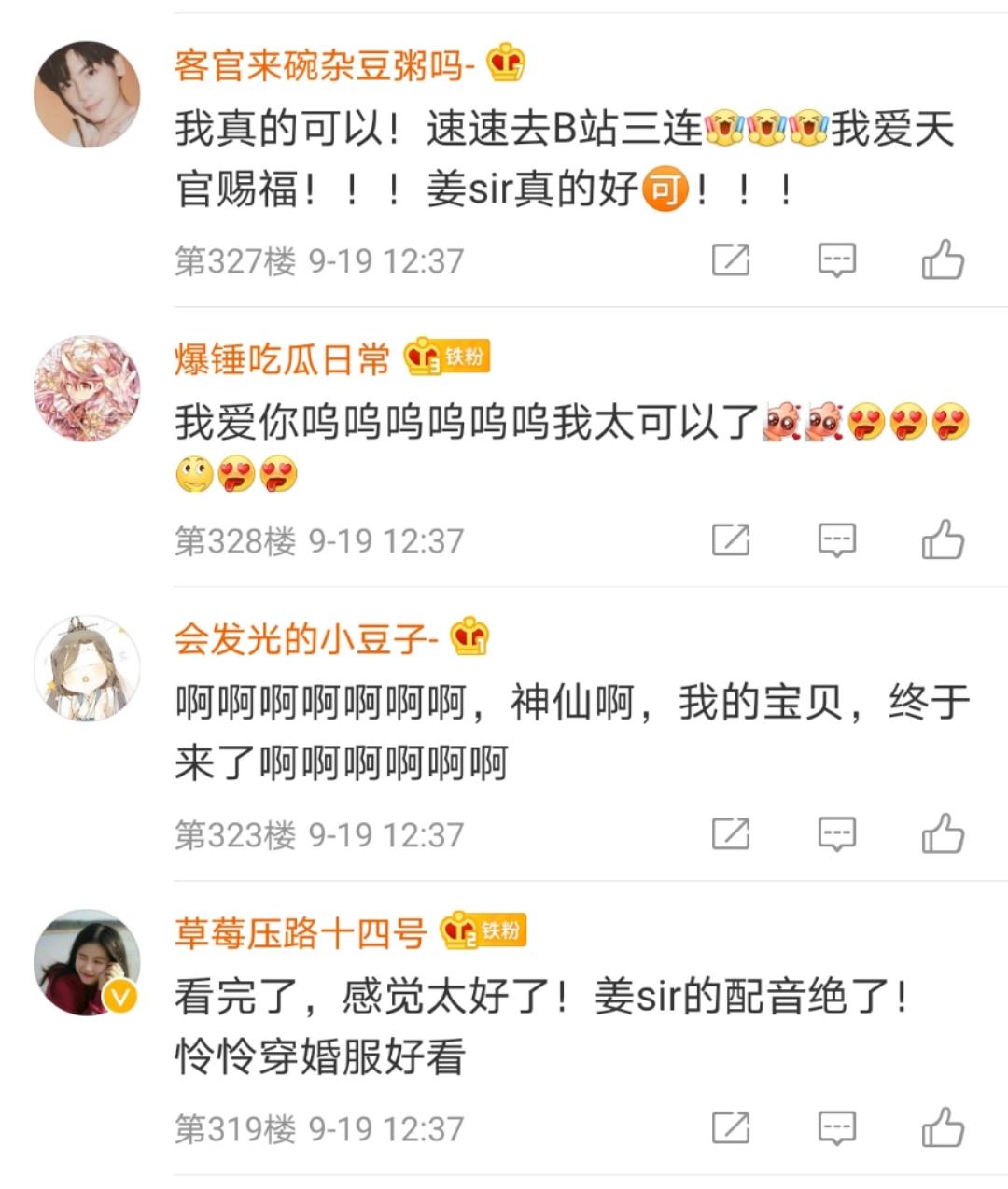The image size is (1008, 1189).
Task: Tap the avatar of 草莓压路十四号
Action: (x=87, y=962)
